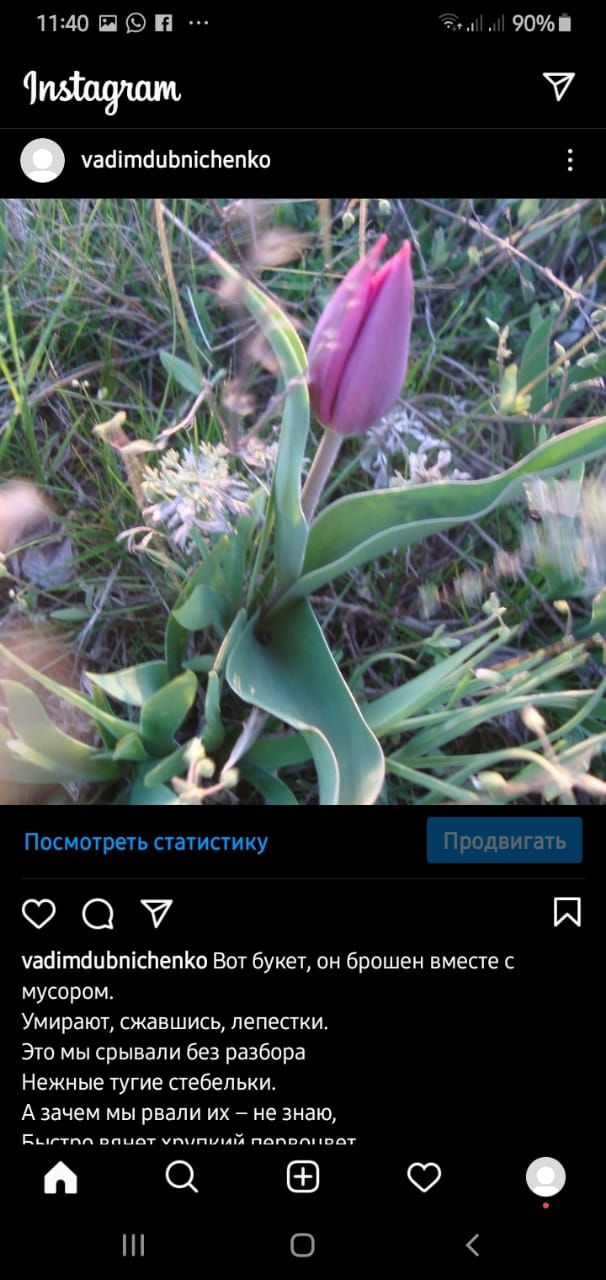Open the tulip photo
This screenshot has height=1280, width=606.
303,500
